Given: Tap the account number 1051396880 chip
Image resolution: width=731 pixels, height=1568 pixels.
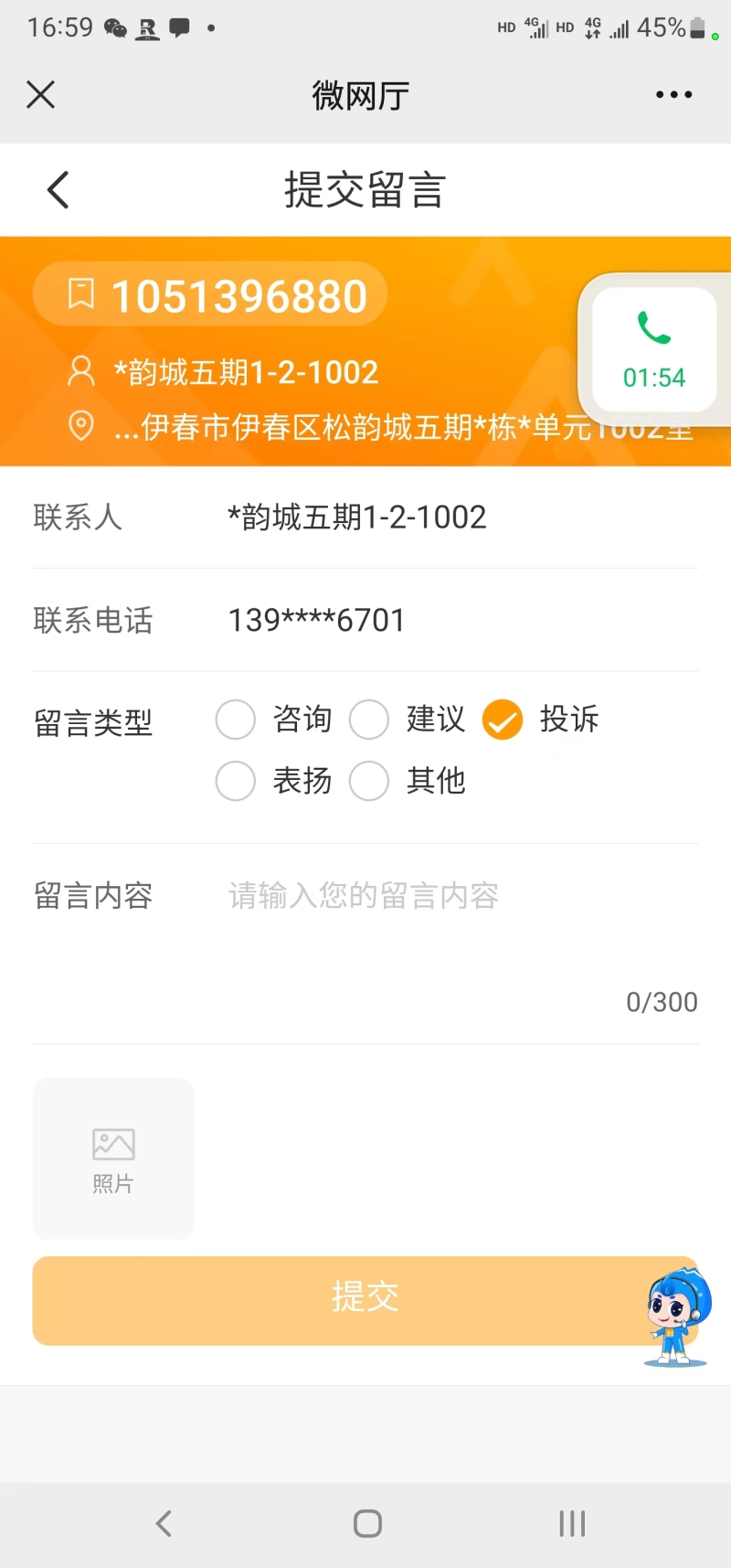Looking at the screenshot, I should (x=211, y=295).
